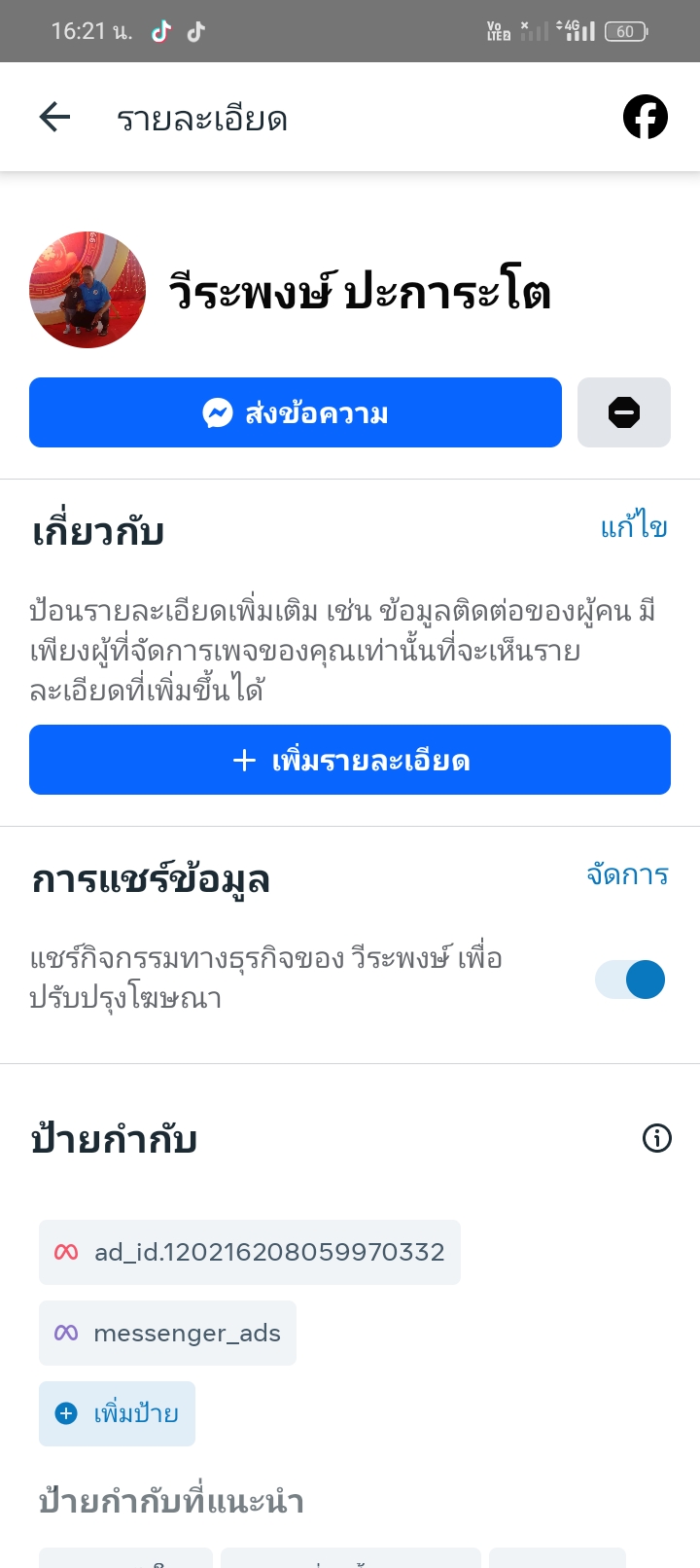Tap the ส่งข้อความ Messenger button
700x1568 pixels.
296,413
